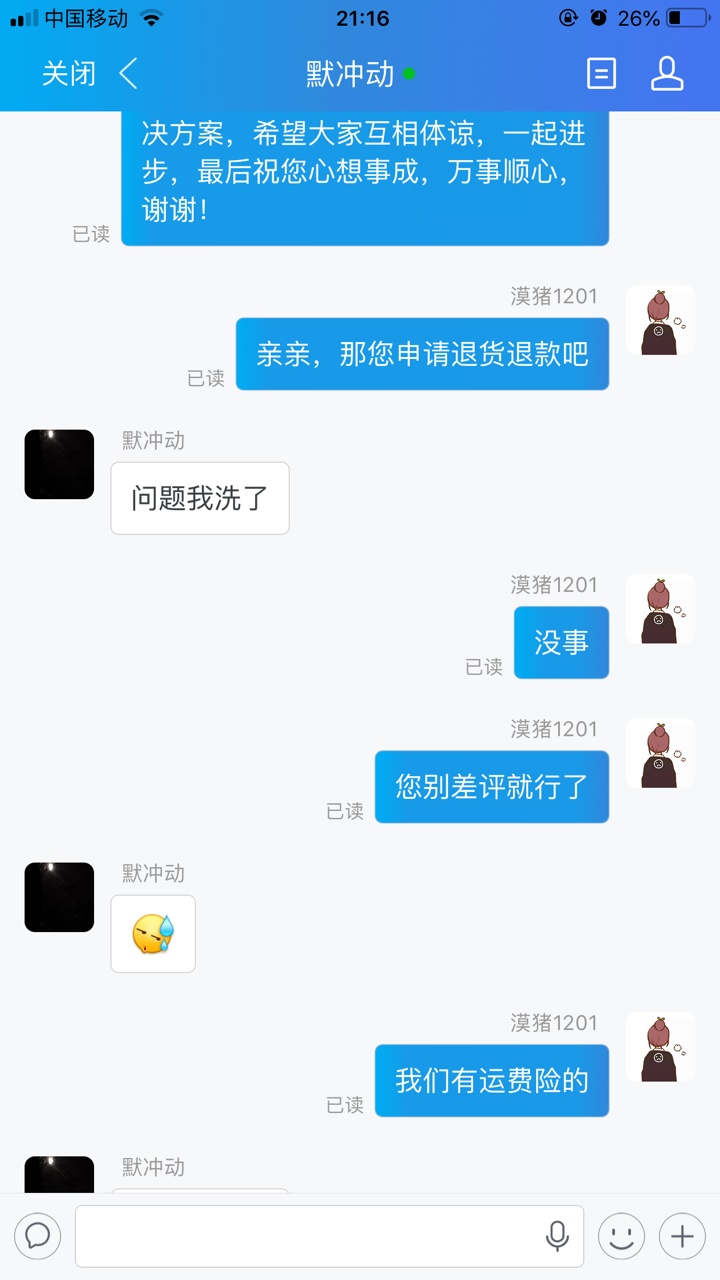720x1280 pixels.
Task: Go back with the left arrow
Action: pyautogui.click(x=128, y=74)
